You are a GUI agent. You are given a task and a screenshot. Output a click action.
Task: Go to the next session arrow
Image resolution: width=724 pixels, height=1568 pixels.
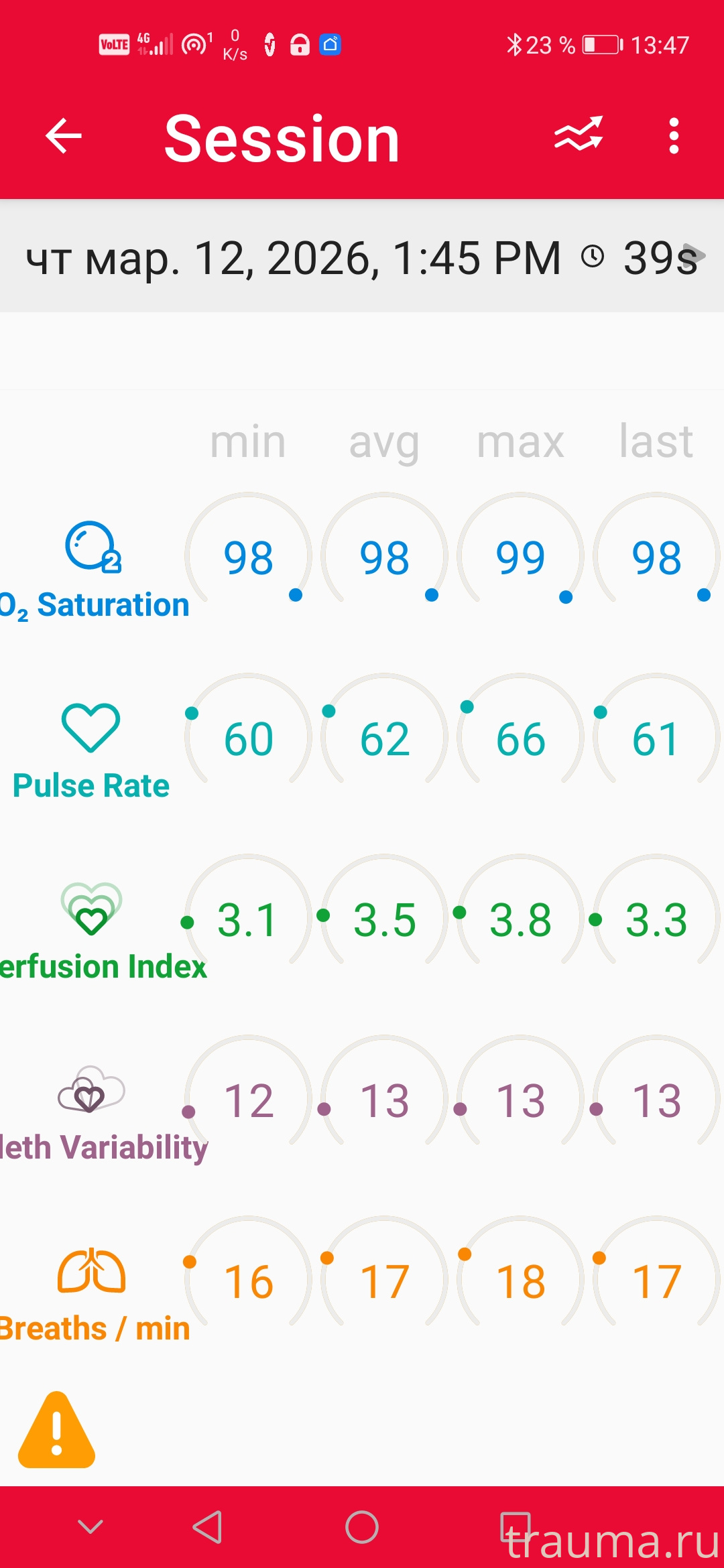pyautogui.click(x=697, y=255)
